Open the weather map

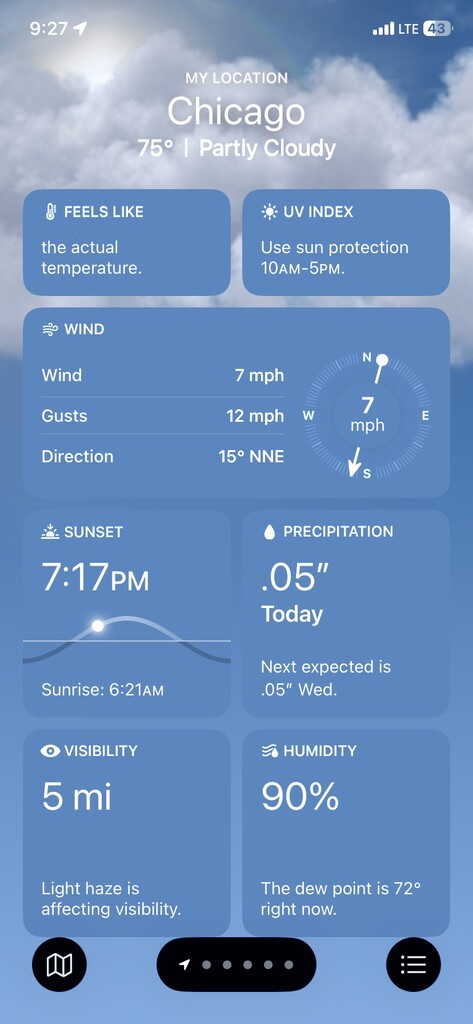[59, 965]
